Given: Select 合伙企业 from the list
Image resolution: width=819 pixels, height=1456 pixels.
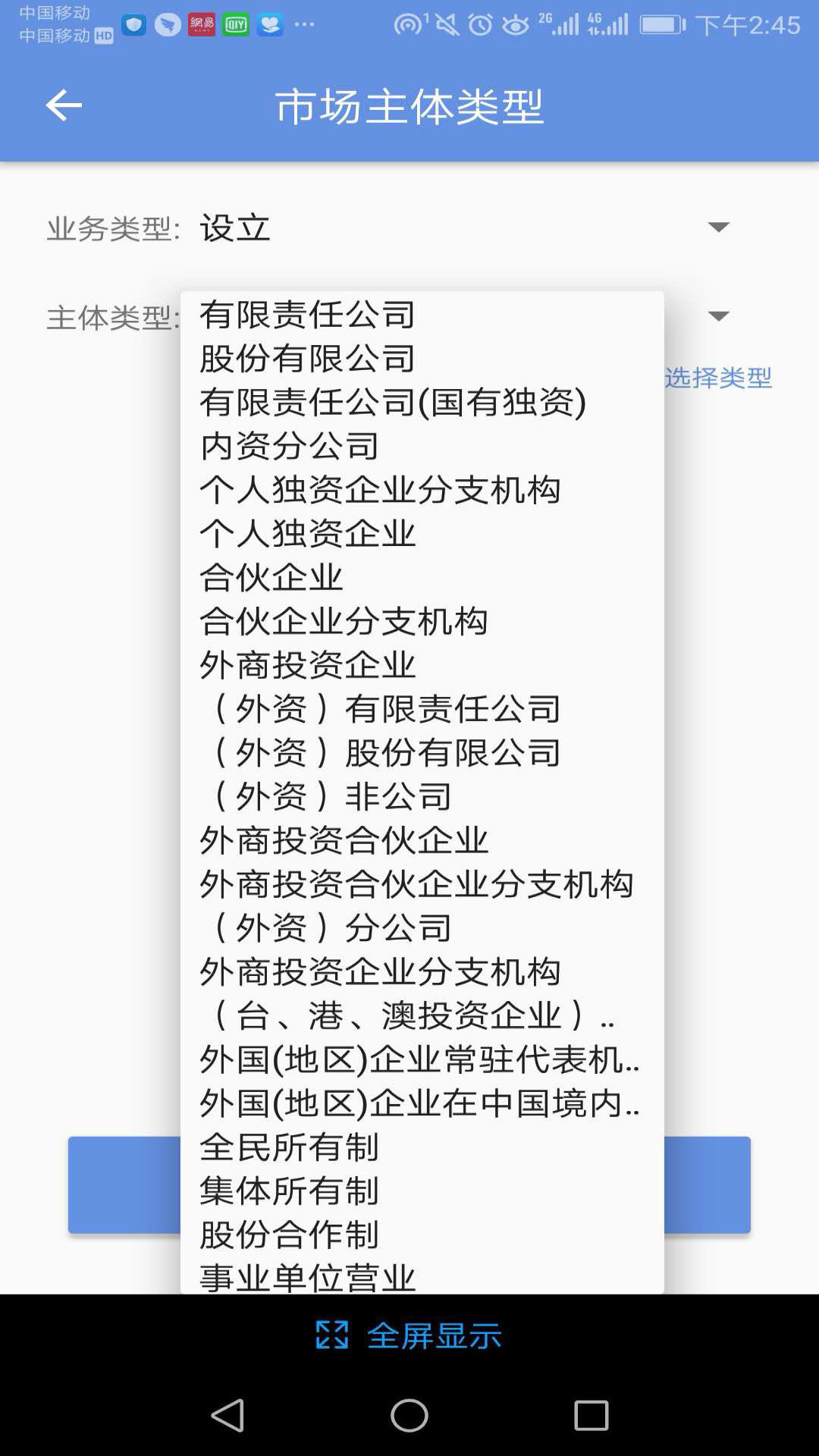Looking at the screenshot, I should [x=271, y=578].
